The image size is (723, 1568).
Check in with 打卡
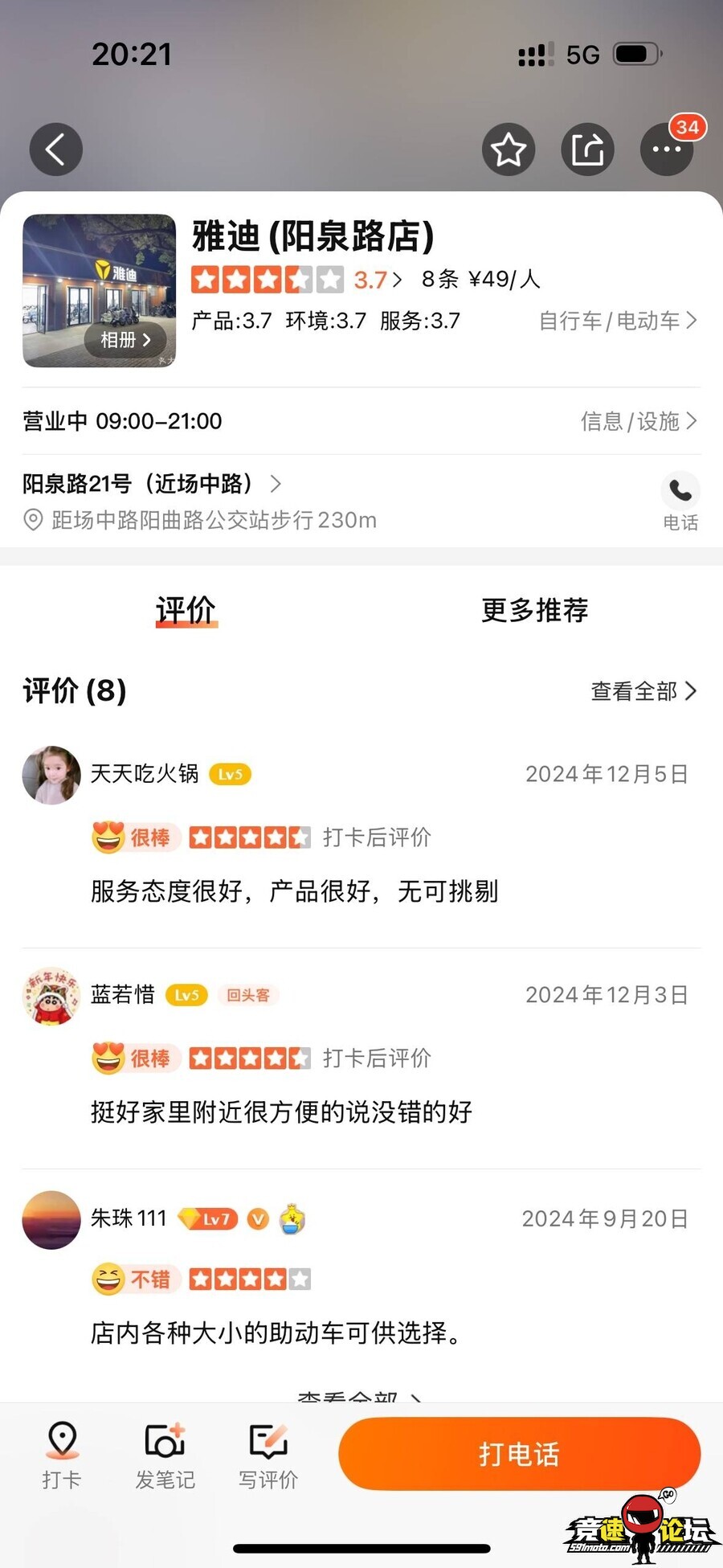click(62, 1455)
